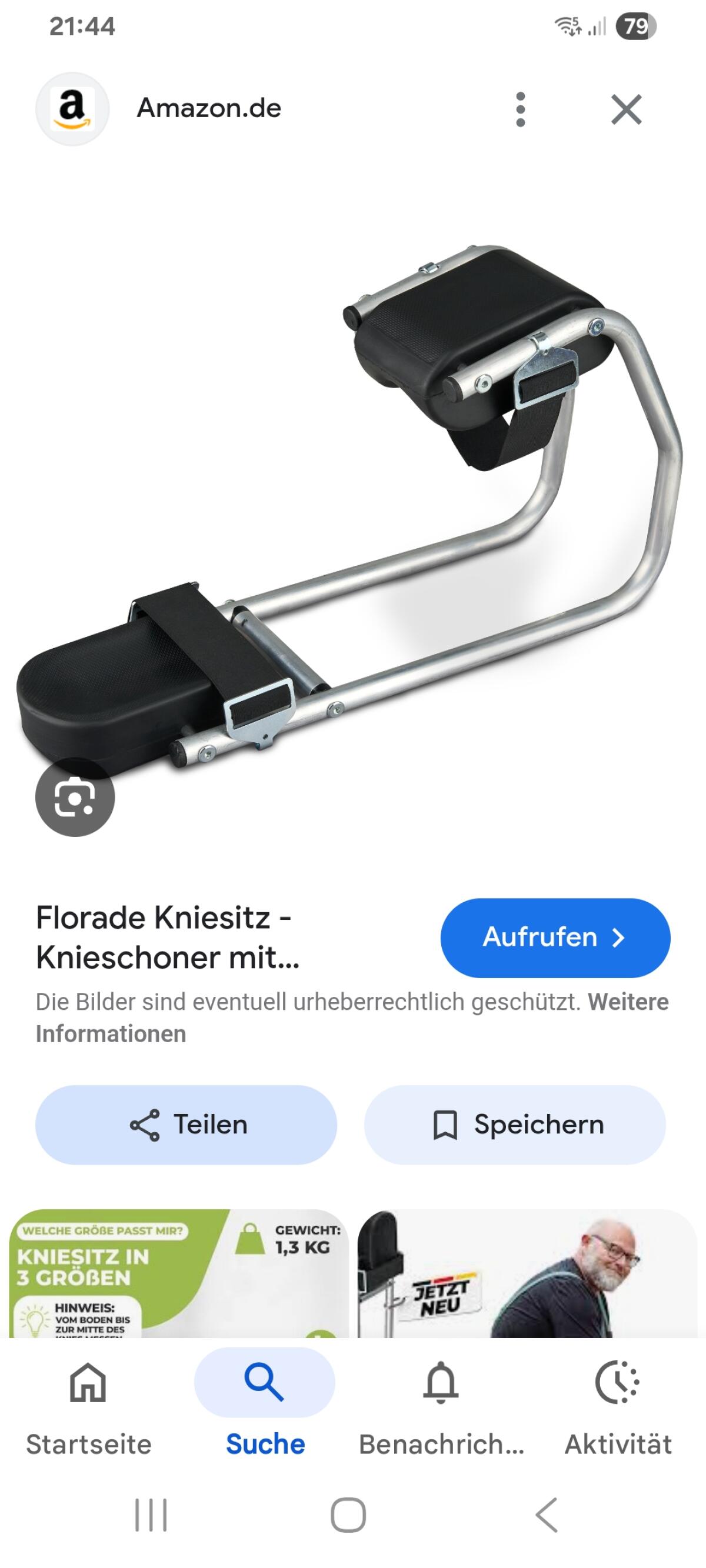Share this image with Teilen

click(186, 1125)
